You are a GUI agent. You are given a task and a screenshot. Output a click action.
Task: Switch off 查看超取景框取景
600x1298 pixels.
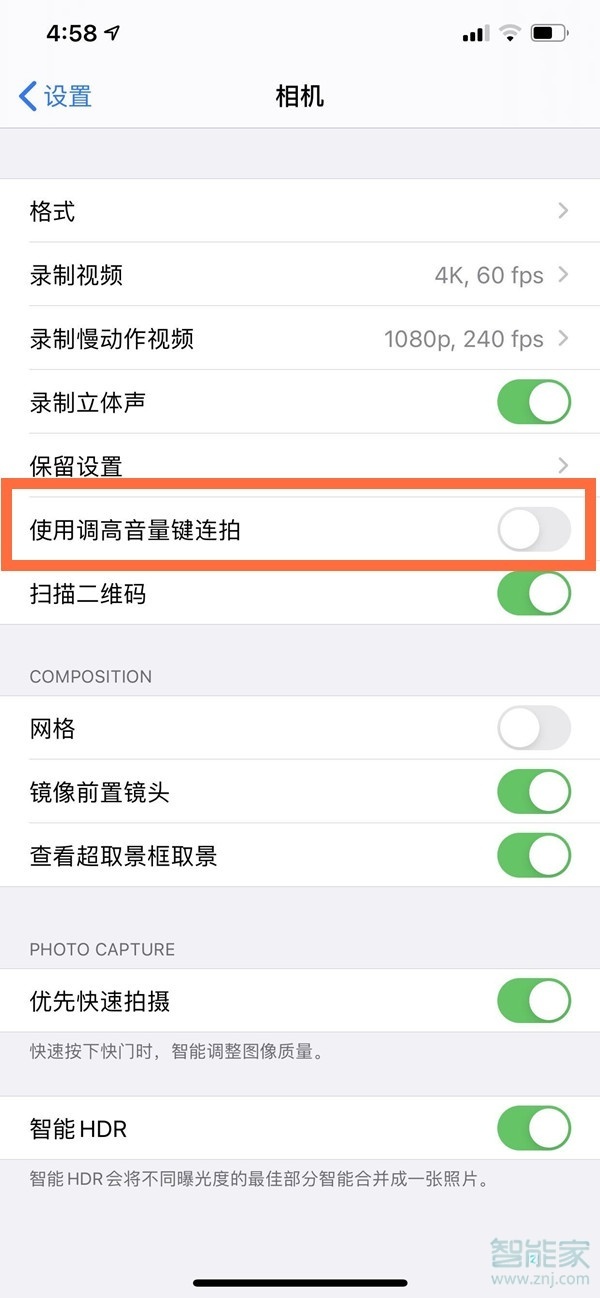[x=533, y=856]
